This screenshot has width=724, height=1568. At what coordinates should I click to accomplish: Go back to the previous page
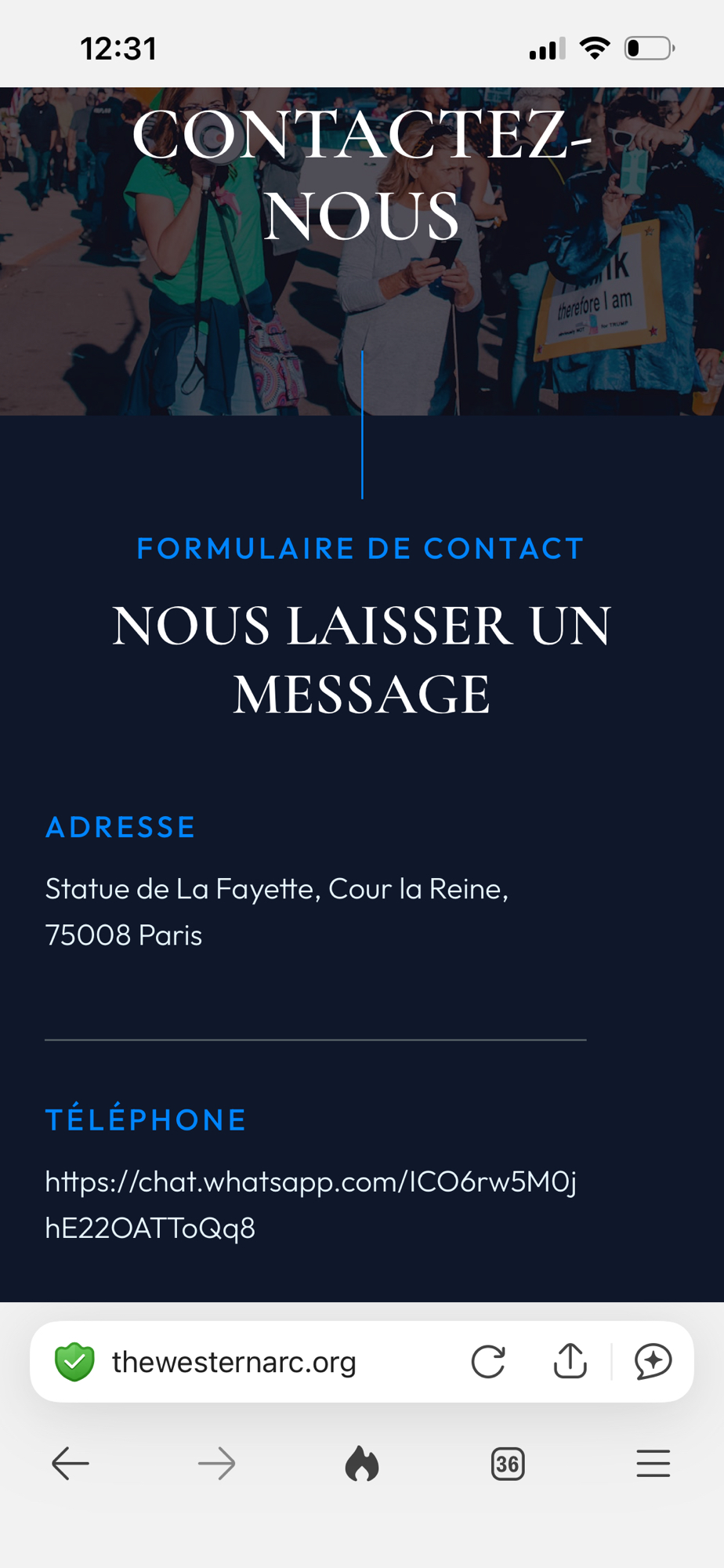71,1464
